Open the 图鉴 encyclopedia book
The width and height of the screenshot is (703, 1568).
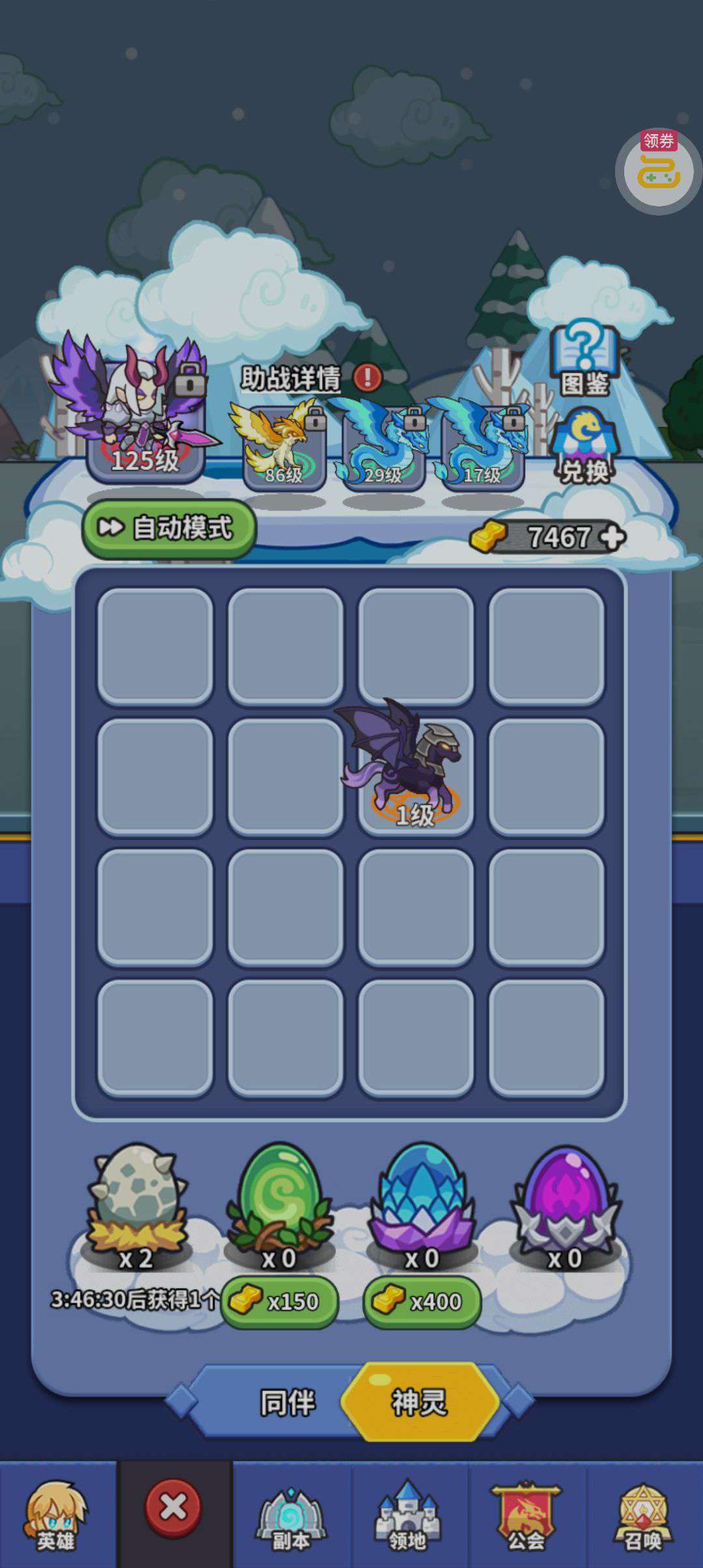[584, 358]
